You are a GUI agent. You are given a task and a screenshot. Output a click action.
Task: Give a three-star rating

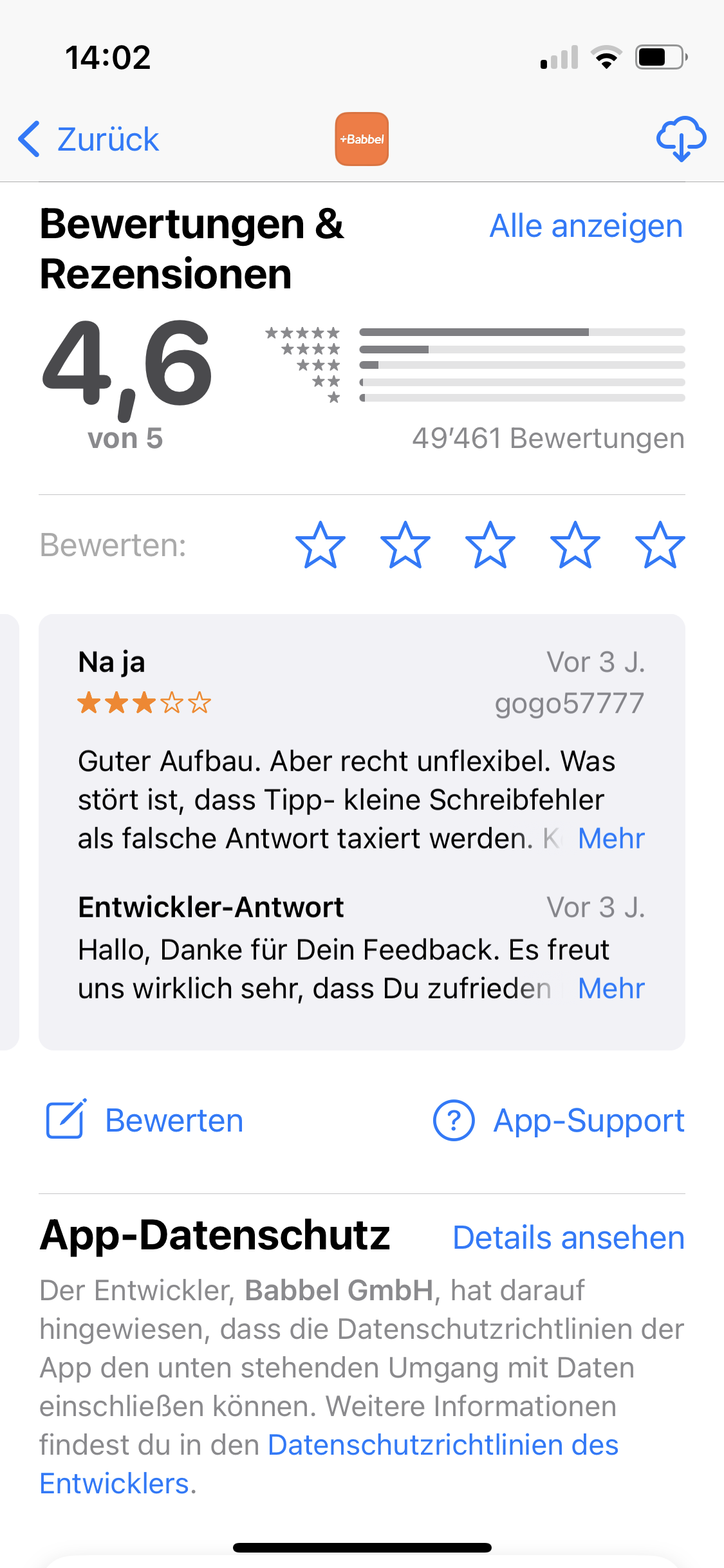(x=490, y=545)
